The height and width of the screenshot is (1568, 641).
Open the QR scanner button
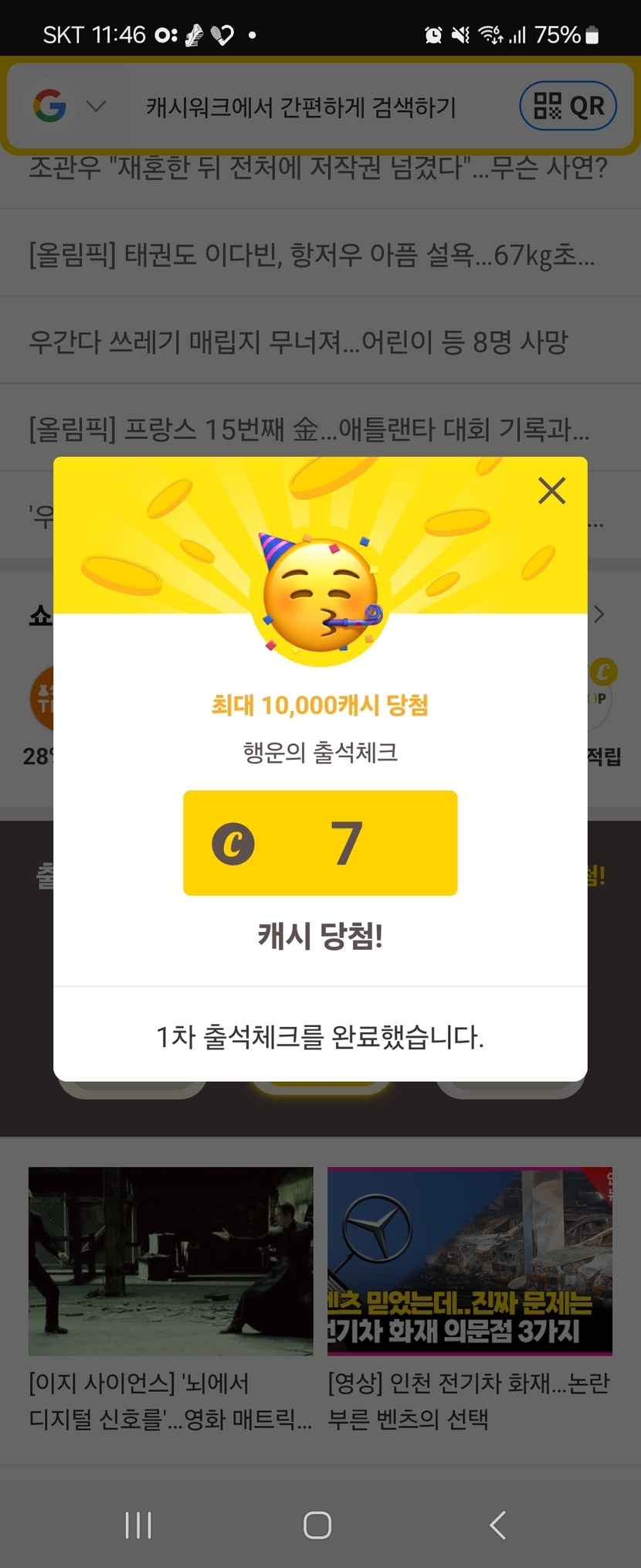pyautogui.click(x=568, y=106)
